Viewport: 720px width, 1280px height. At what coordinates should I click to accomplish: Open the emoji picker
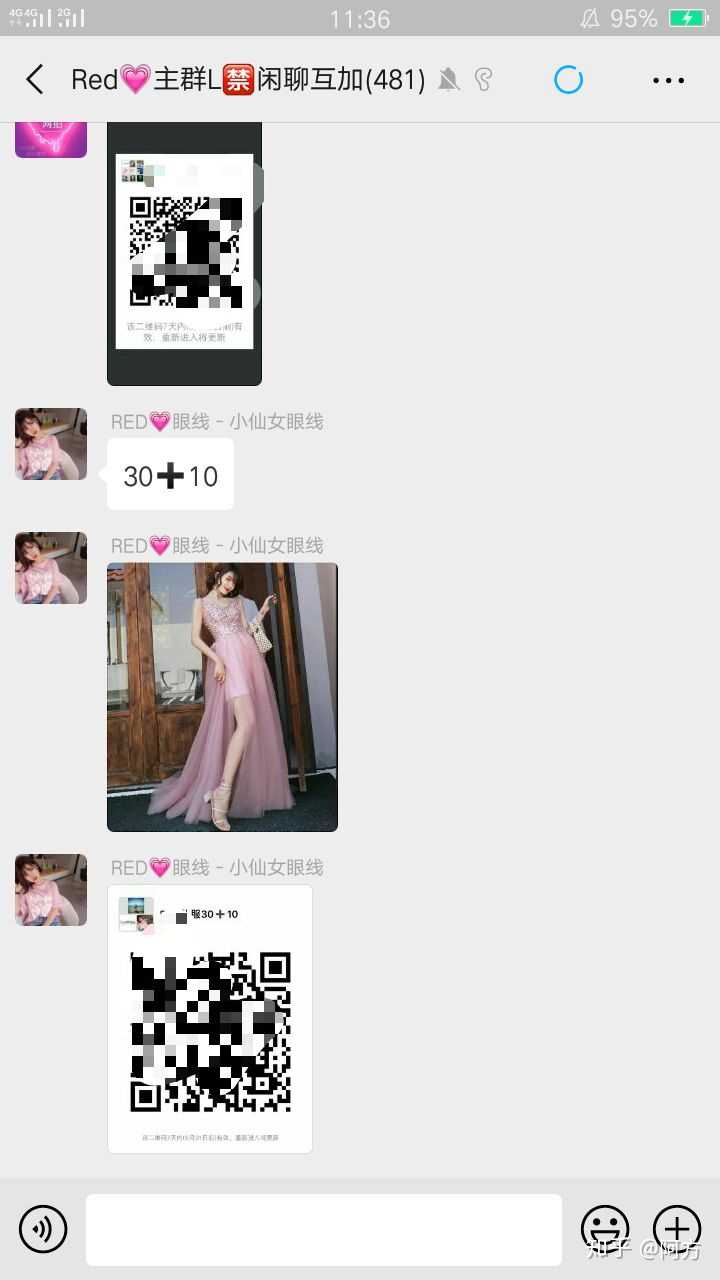click(x=605, y=1229)
